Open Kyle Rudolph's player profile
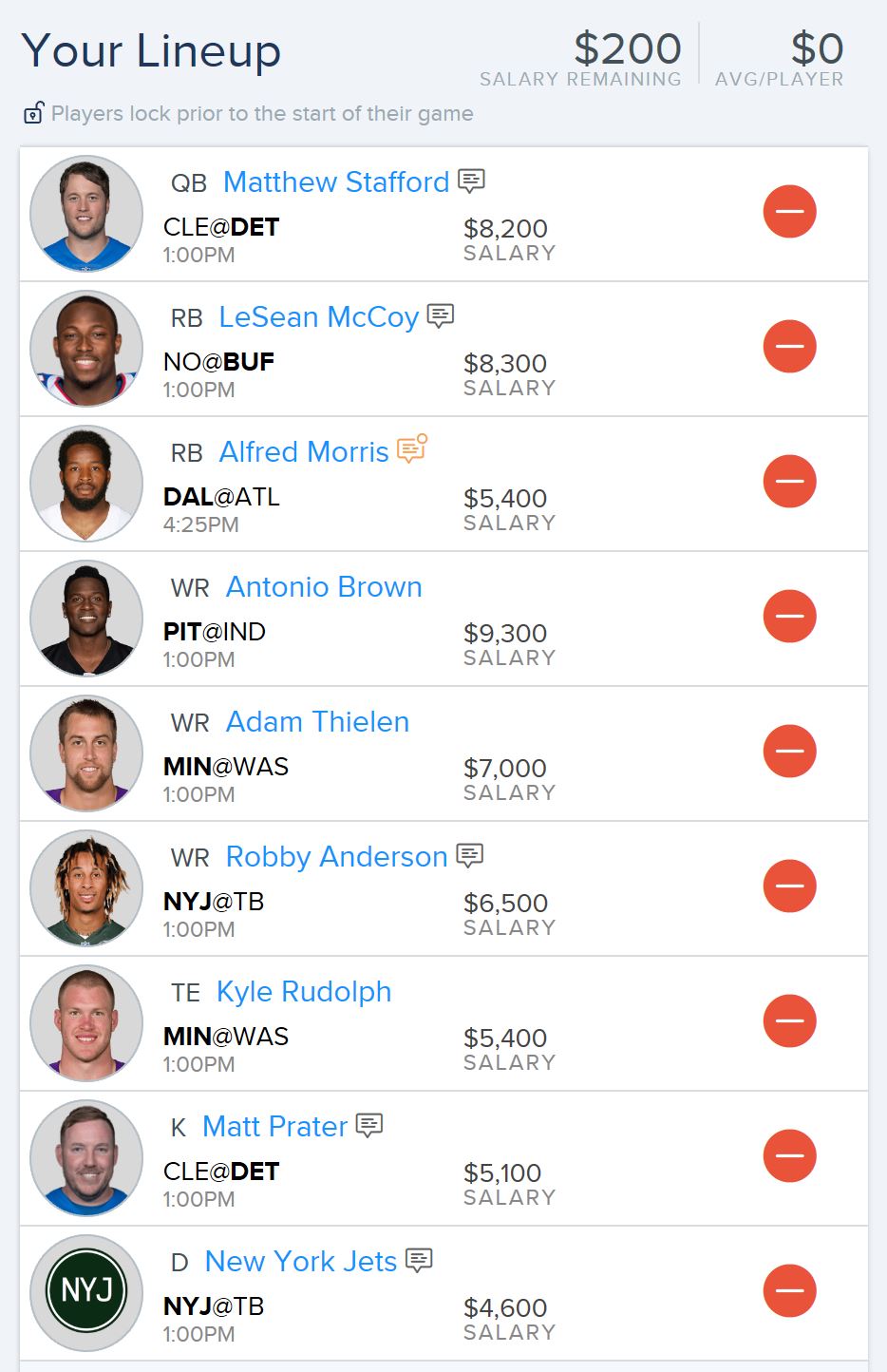 [304, 991]
